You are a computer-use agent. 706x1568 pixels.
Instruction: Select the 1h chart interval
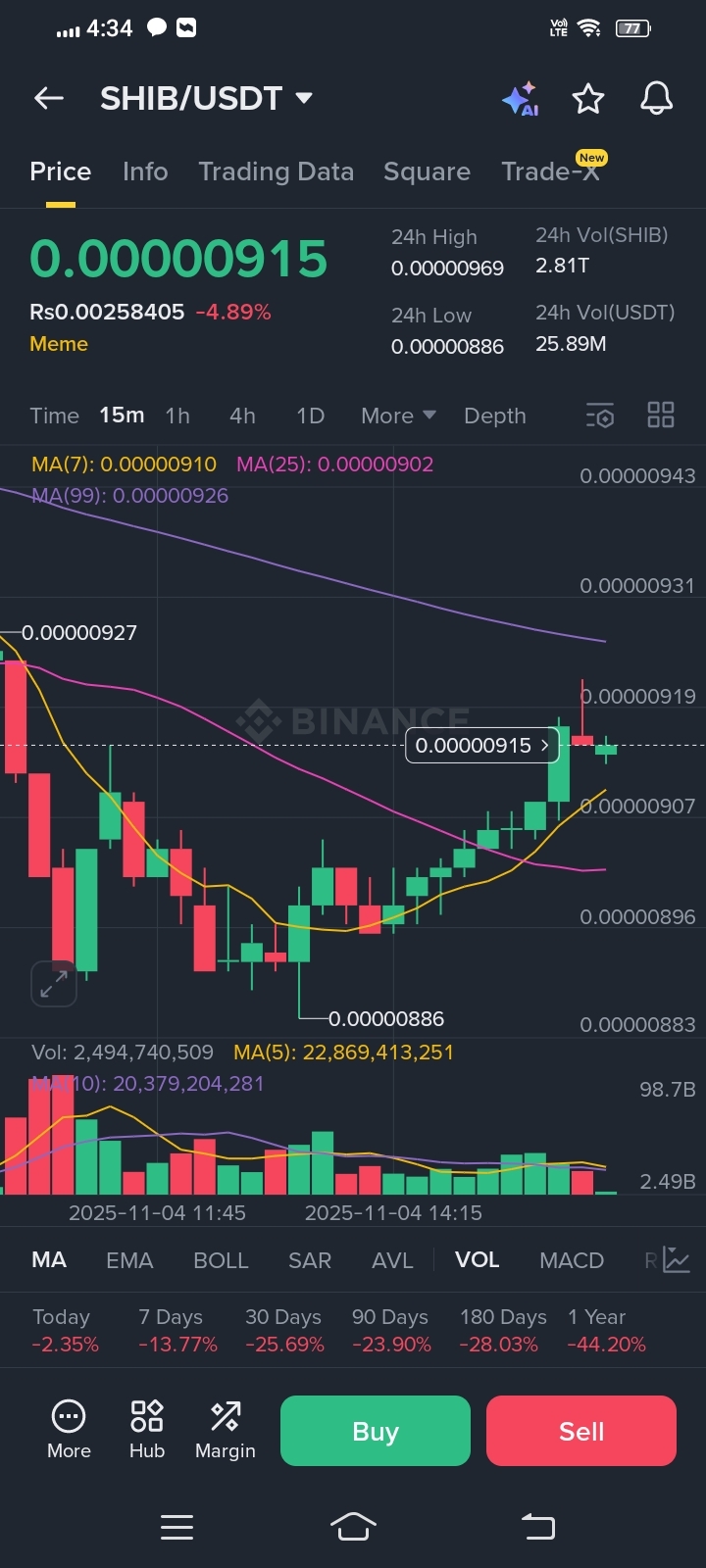point(177,416)
